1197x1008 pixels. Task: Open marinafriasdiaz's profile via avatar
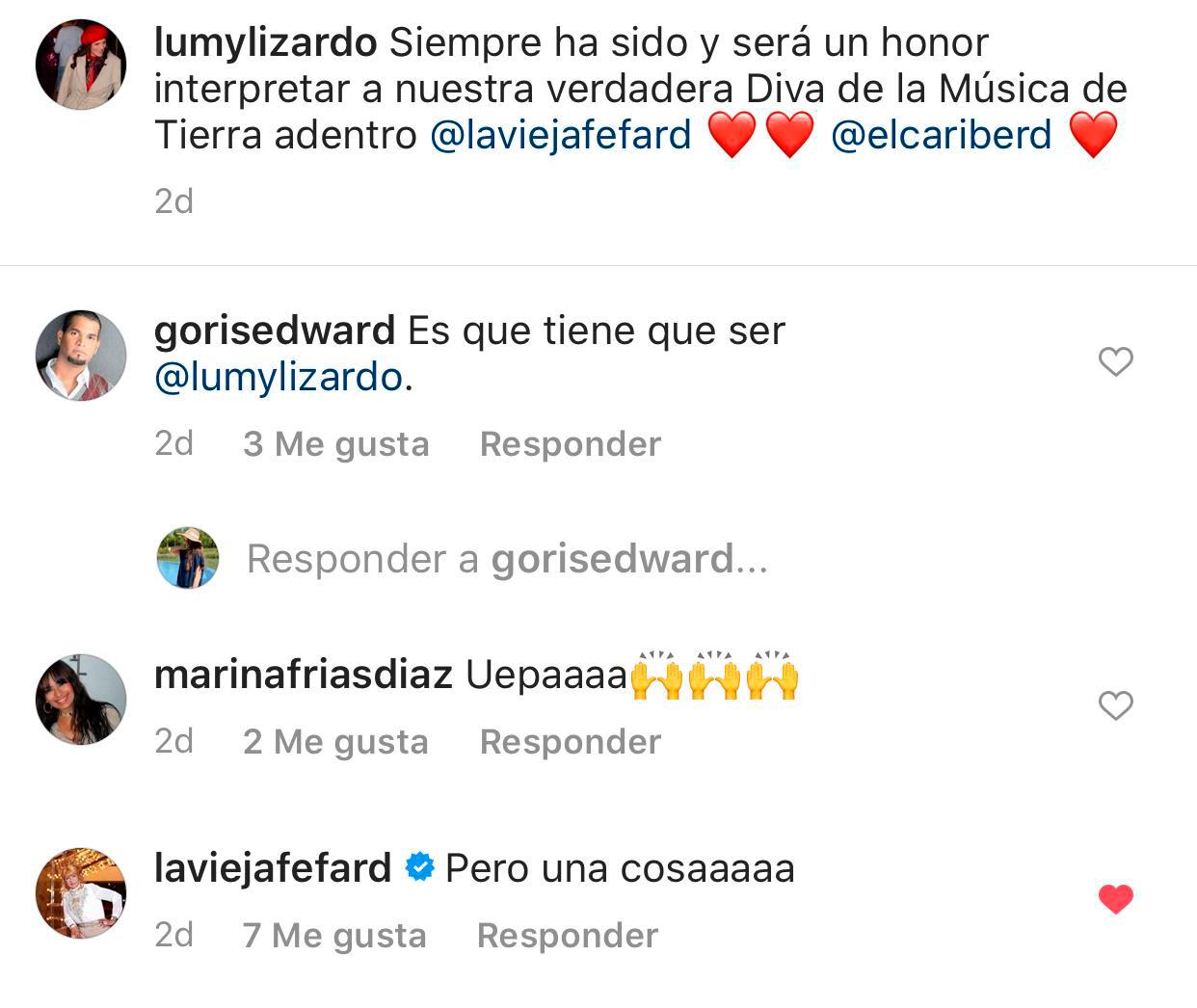click(81, 700)
